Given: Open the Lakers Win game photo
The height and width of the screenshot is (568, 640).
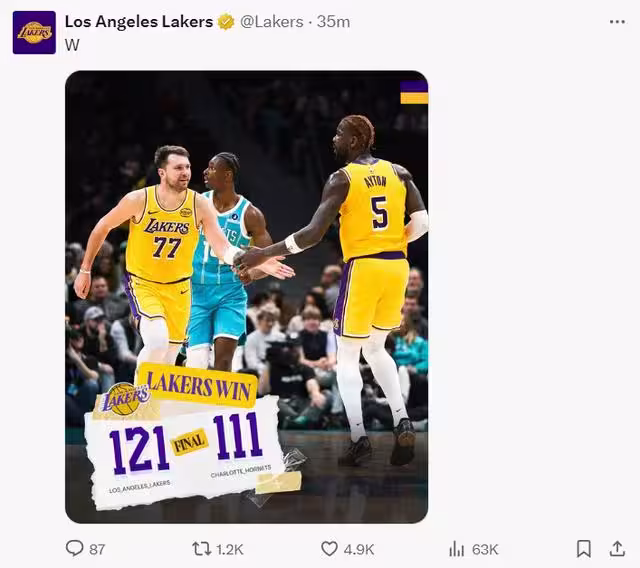Looking at the screenshot, I should [246, 296].
